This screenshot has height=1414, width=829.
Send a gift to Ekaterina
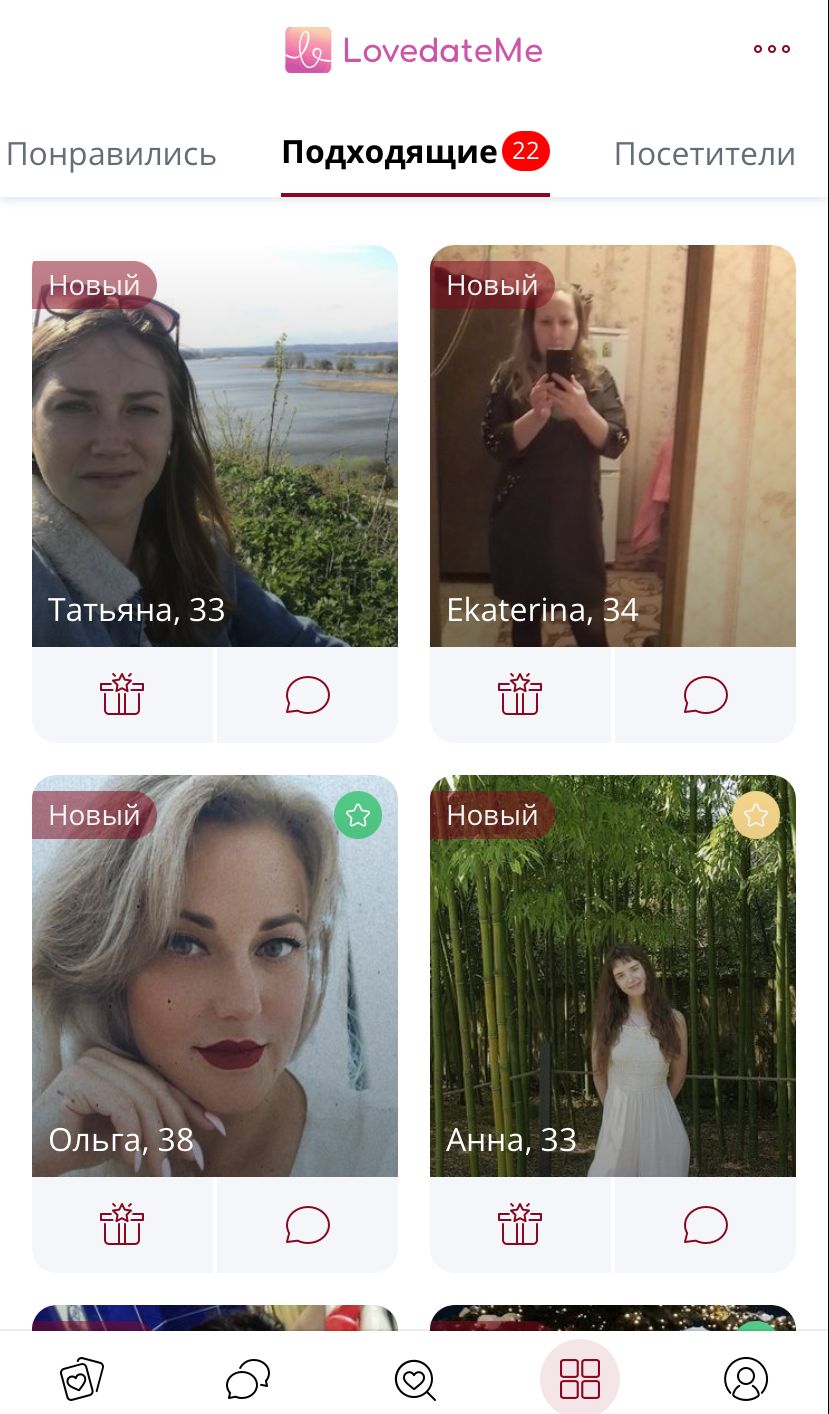click(x=520, y=695)
